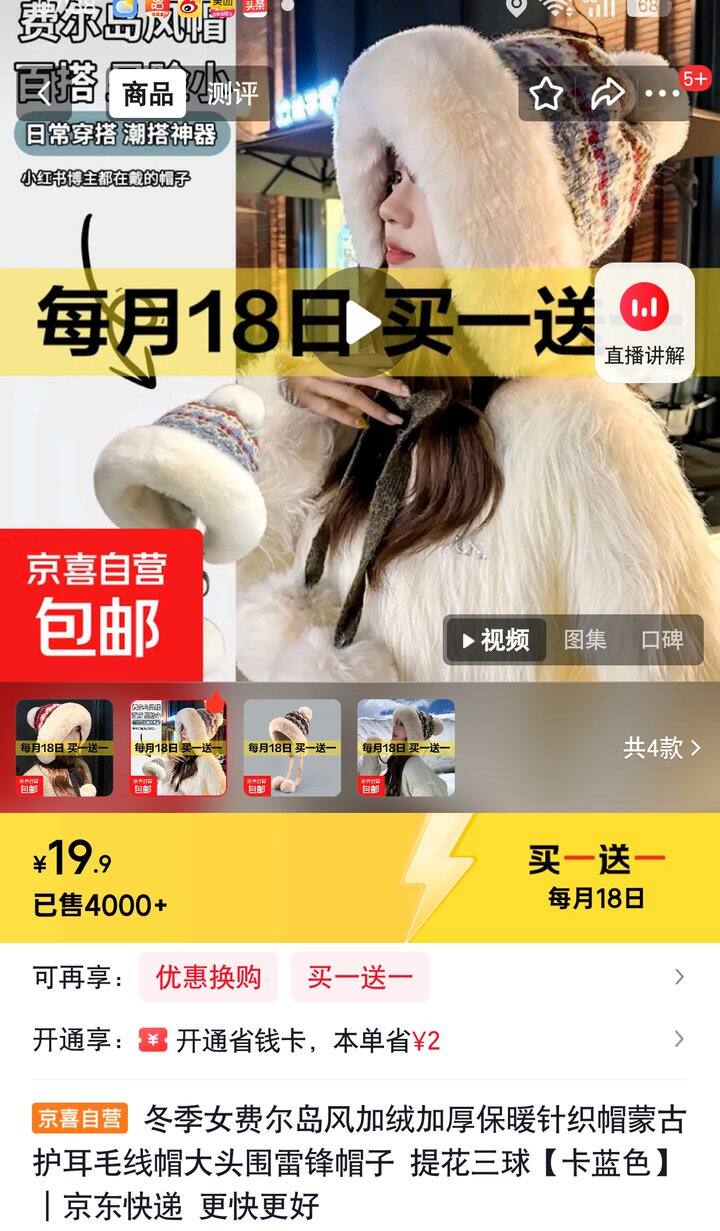Share this product

click(x=607, y=94)
